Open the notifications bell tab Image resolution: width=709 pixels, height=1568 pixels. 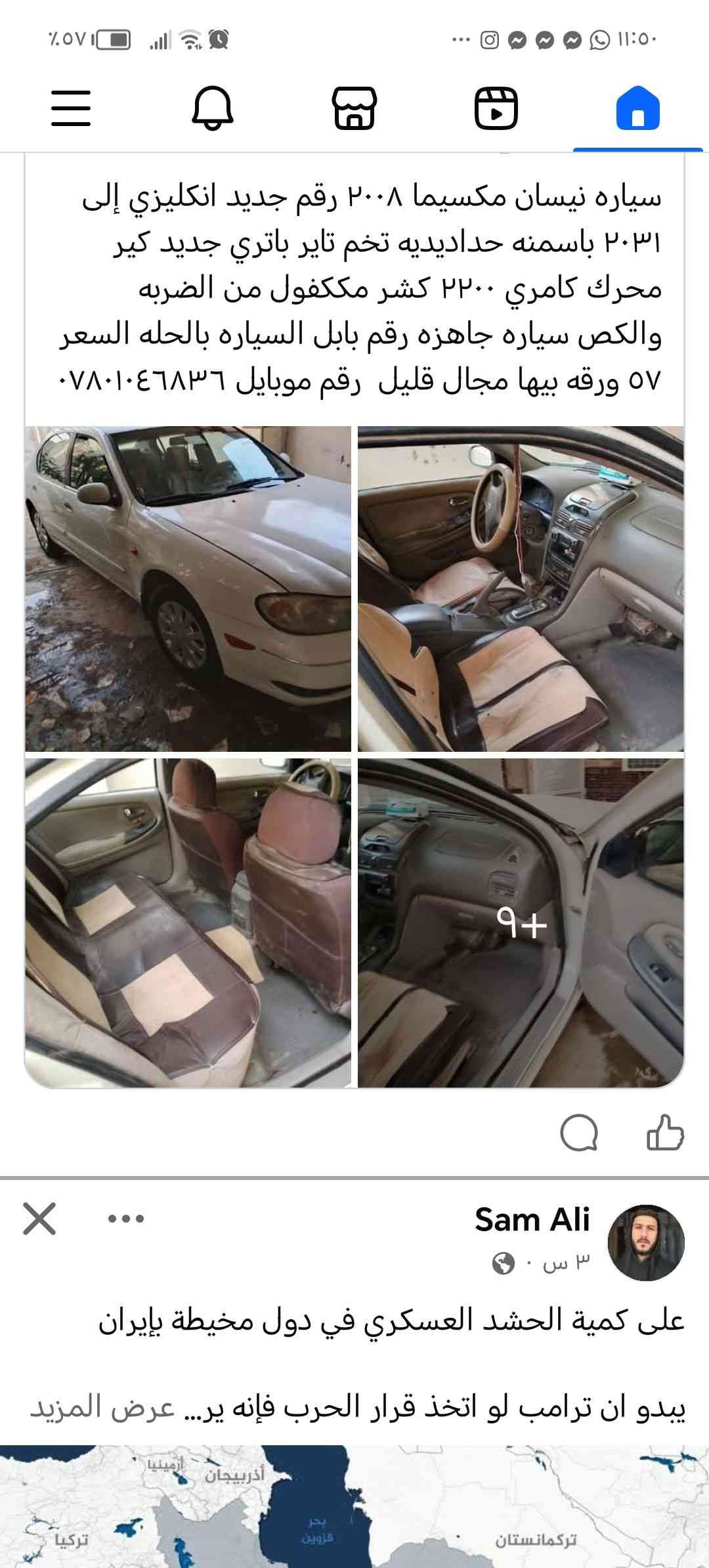click(x=212, y=108)
